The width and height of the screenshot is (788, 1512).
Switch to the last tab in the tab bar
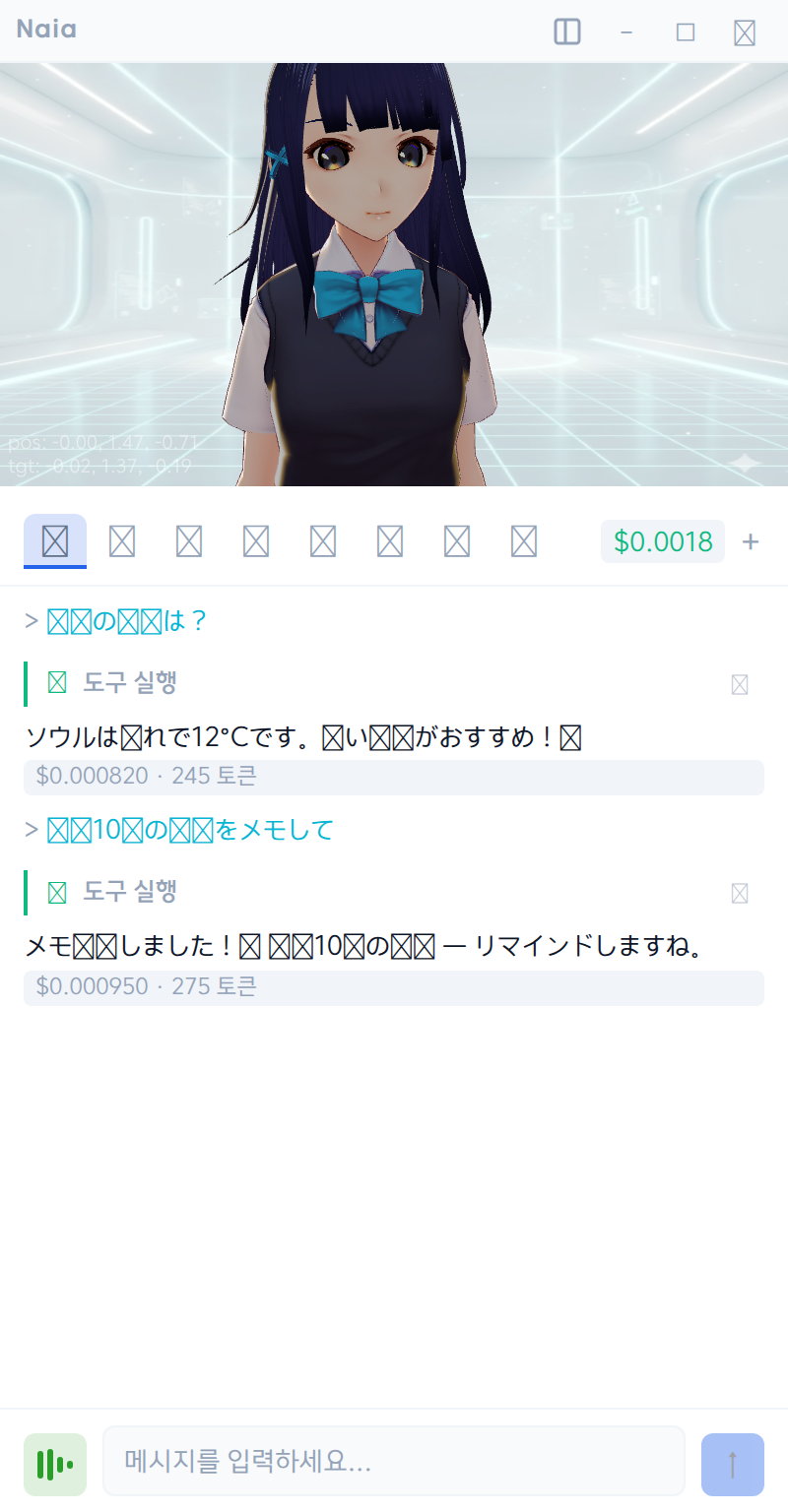523,540
